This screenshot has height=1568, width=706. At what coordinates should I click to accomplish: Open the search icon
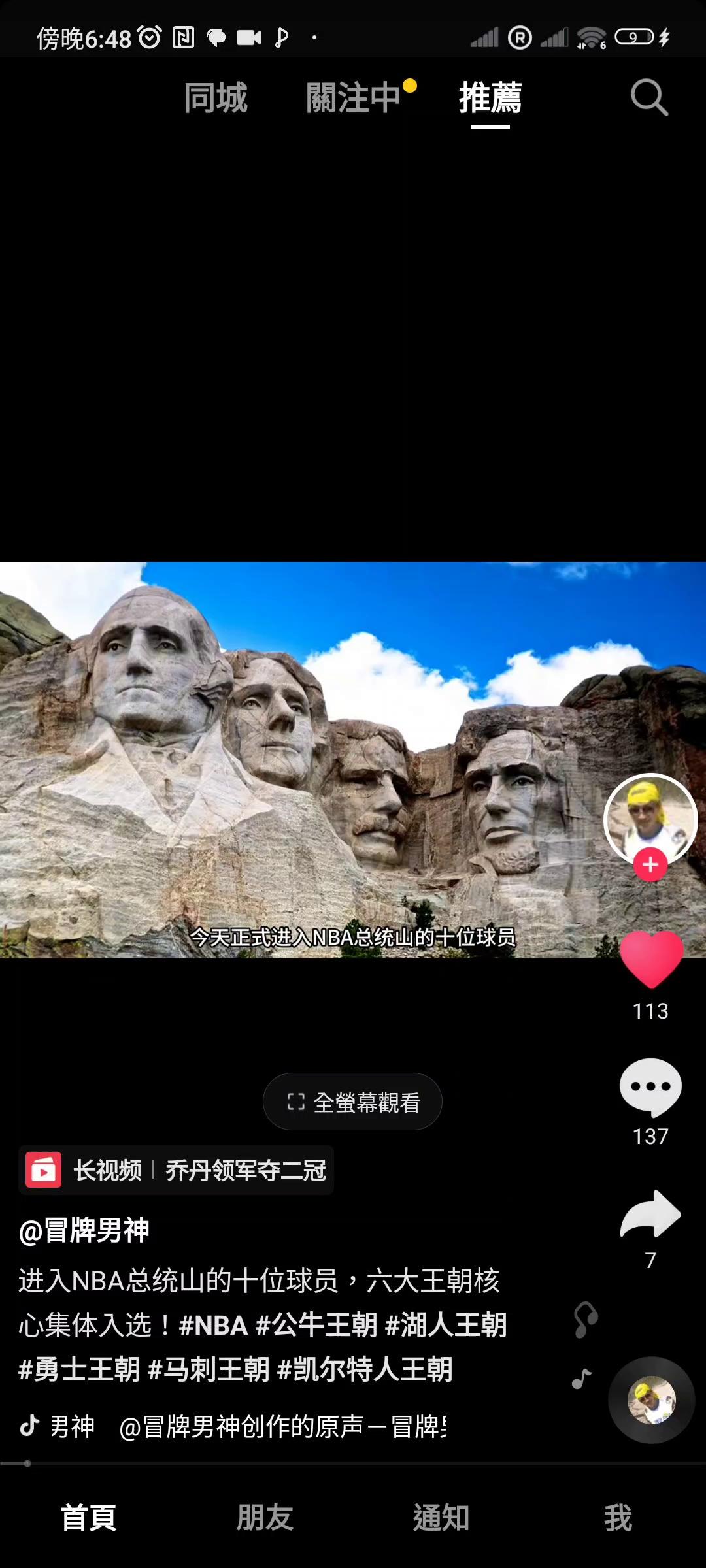pos(648,98)
